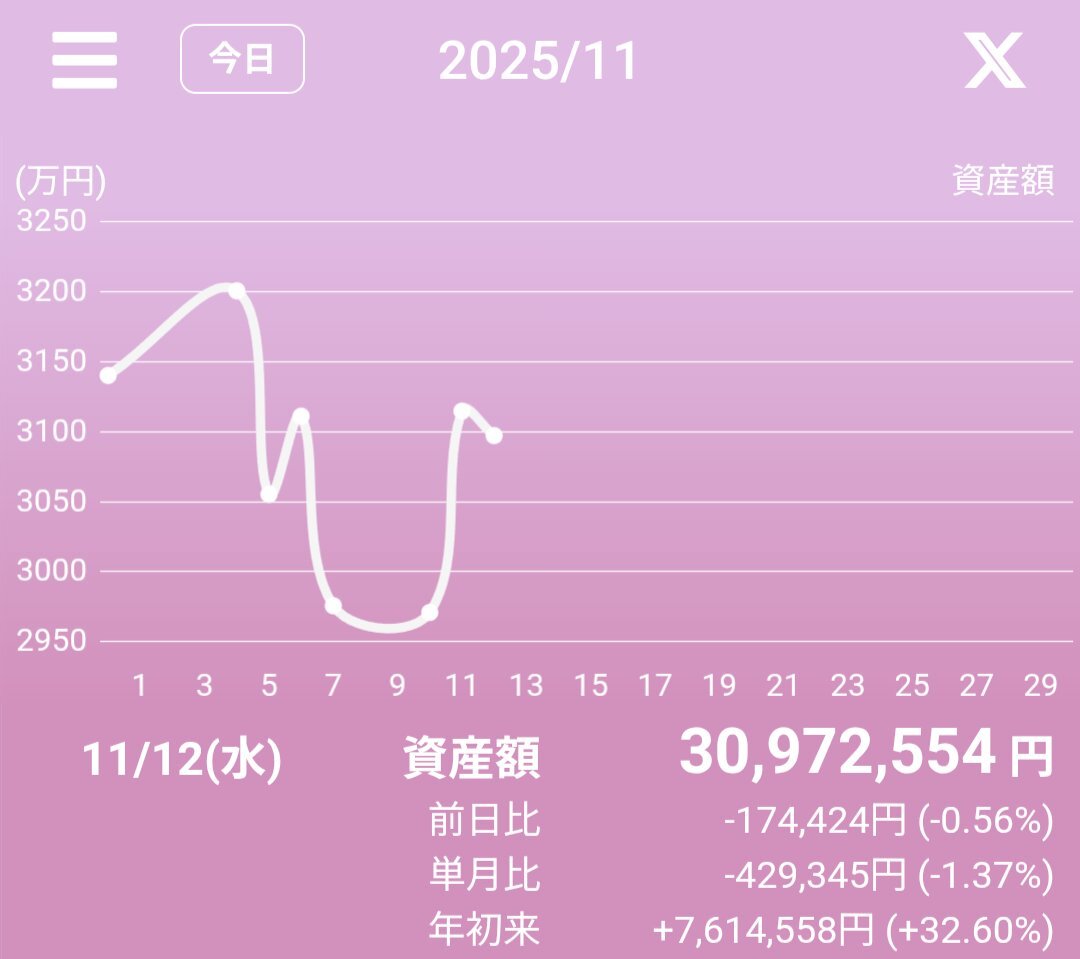Share to X via the X icon

click(x=995, y=60)
